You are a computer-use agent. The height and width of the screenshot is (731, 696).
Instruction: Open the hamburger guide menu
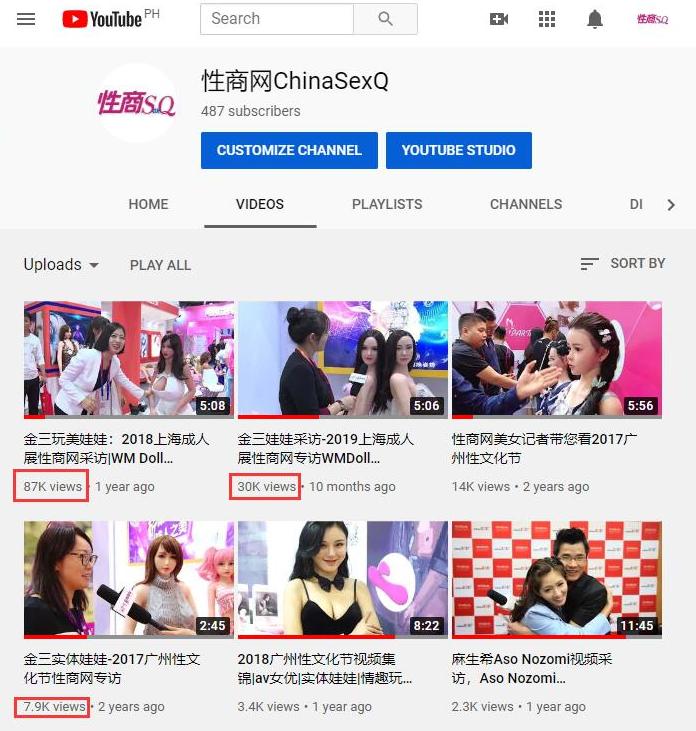[x=26, y=19]
